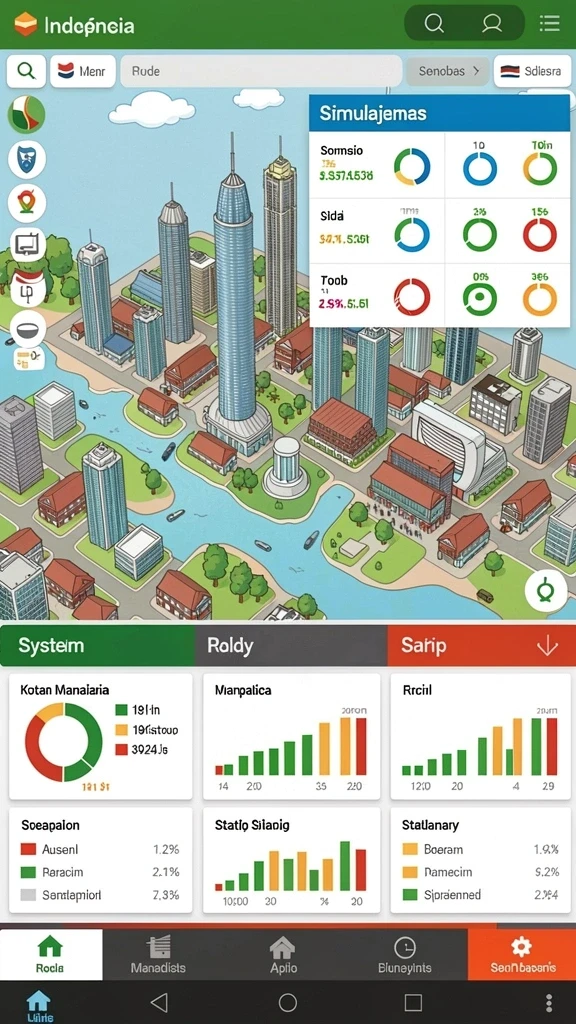The width and height of the screenshot is (576, 1024).
Task: Tap the round location button on the map
Action: click(x=545, y=590)
